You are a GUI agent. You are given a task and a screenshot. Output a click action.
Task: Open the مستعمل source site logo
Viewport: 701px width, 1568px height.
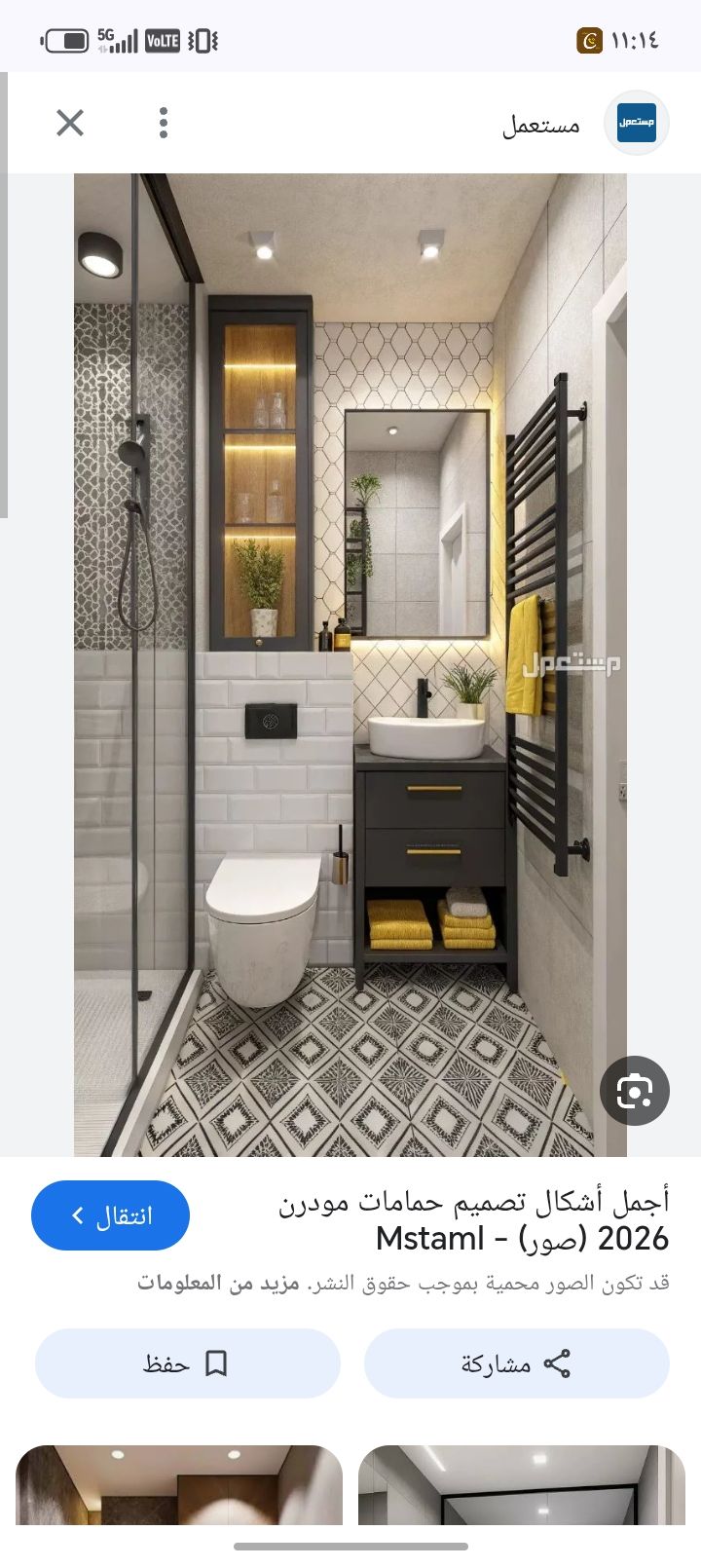pyautogui.click(x=637, y=123)
